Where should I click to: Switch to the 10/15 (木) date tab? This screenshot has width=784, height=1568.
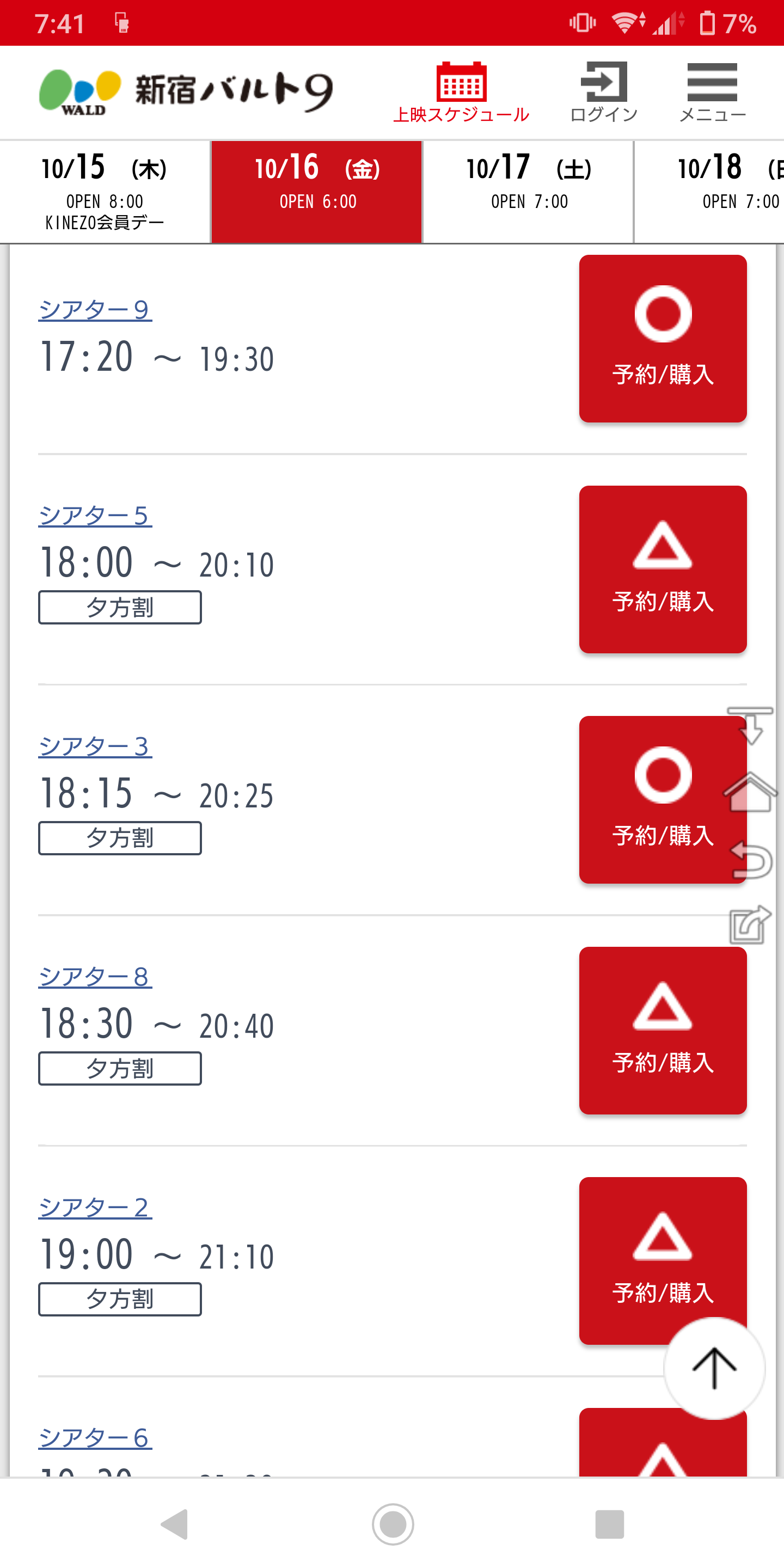pos(105,192)
